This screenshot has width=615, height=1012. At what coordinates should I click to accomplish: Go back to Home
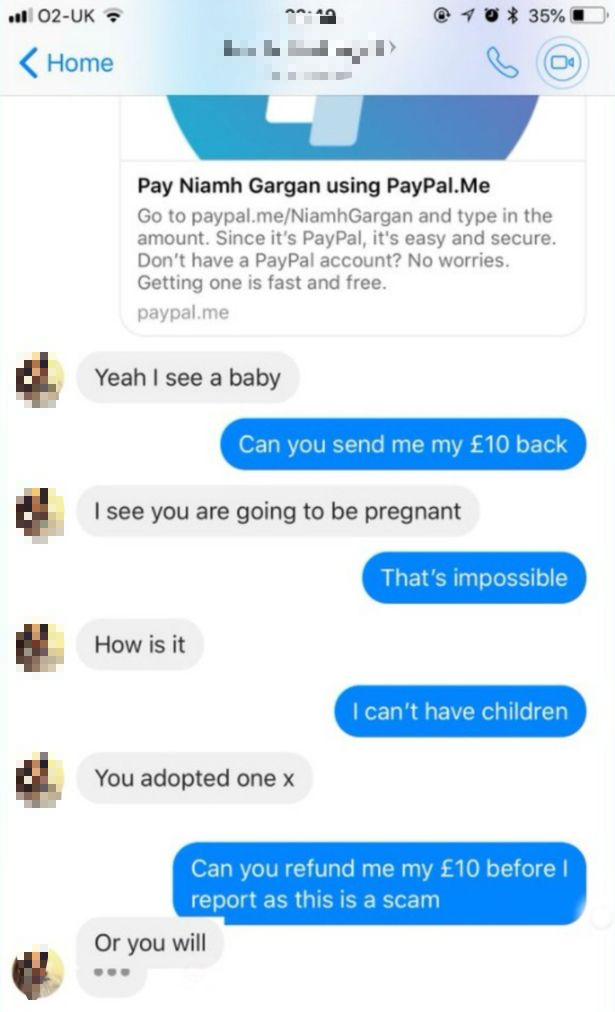pos(66,63)
